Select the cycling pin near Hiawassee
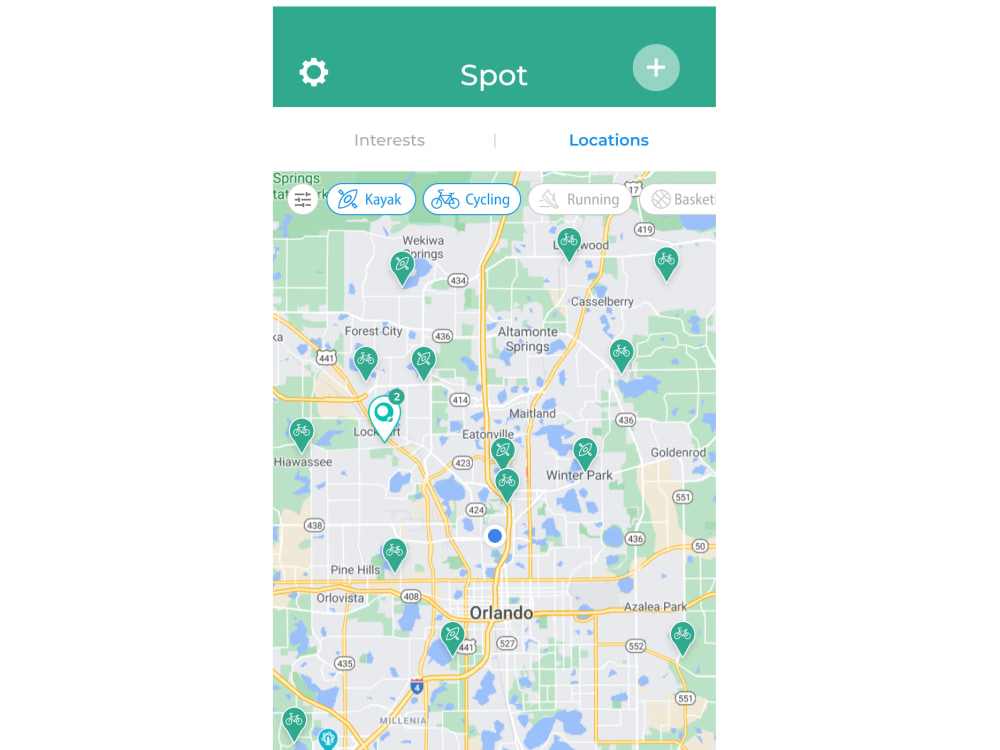The height and width of the screenshot is (750, 1000). point(301,433)
